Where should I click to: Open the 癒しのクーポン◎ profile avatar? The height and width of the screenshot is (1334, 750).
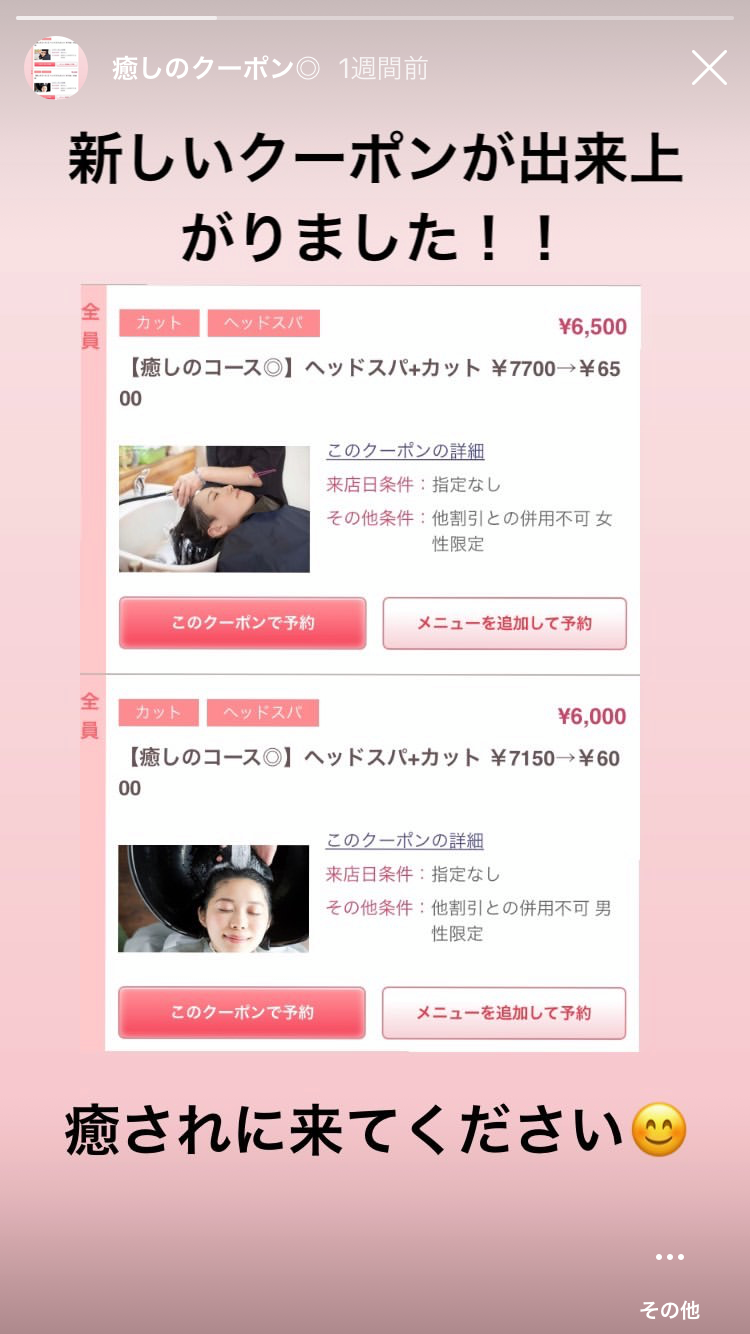pyautogui.click(x=56, y=68)
